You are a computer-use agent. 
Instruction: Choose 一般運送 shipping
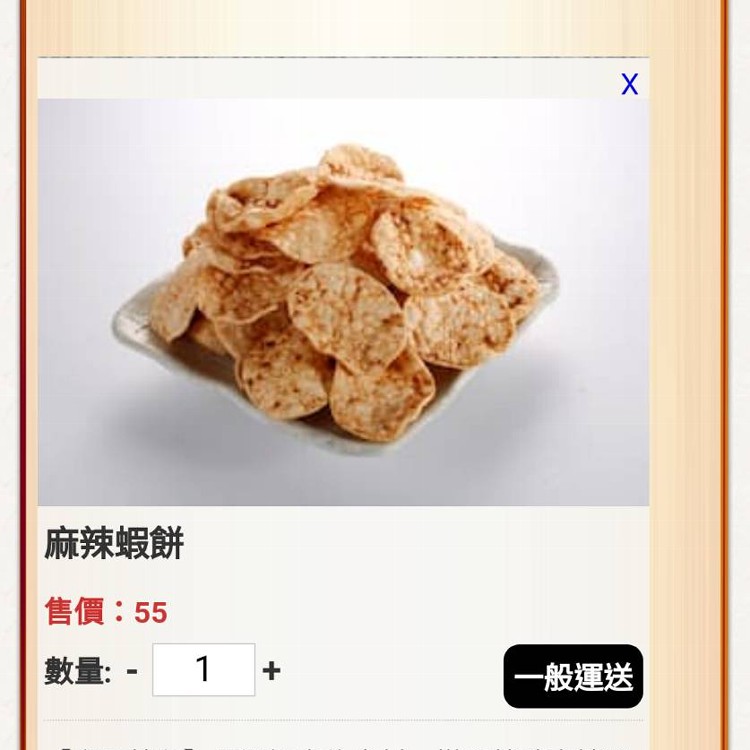[x=573, y=677]
